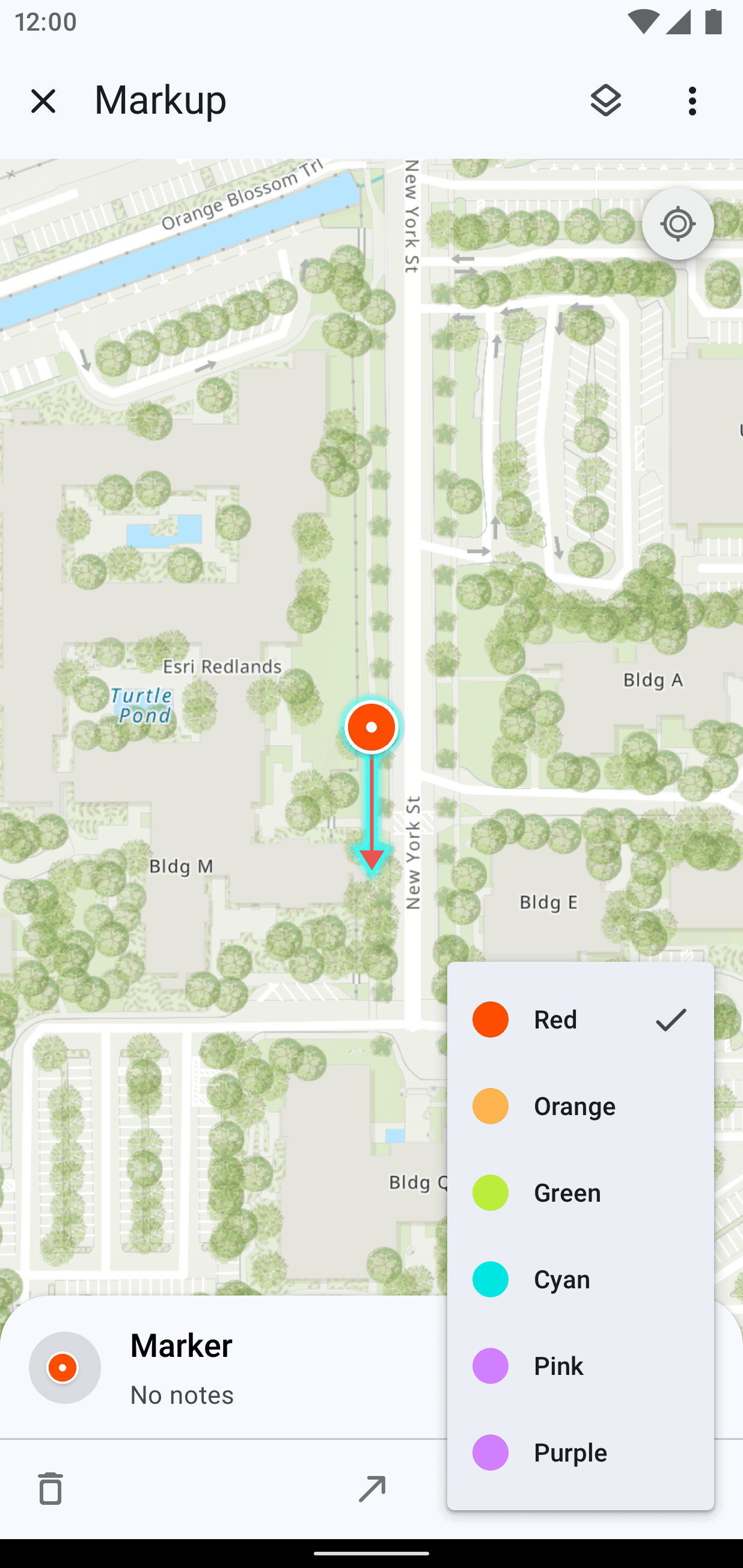Choose Orange from the color menu

tap(580, 1106)
